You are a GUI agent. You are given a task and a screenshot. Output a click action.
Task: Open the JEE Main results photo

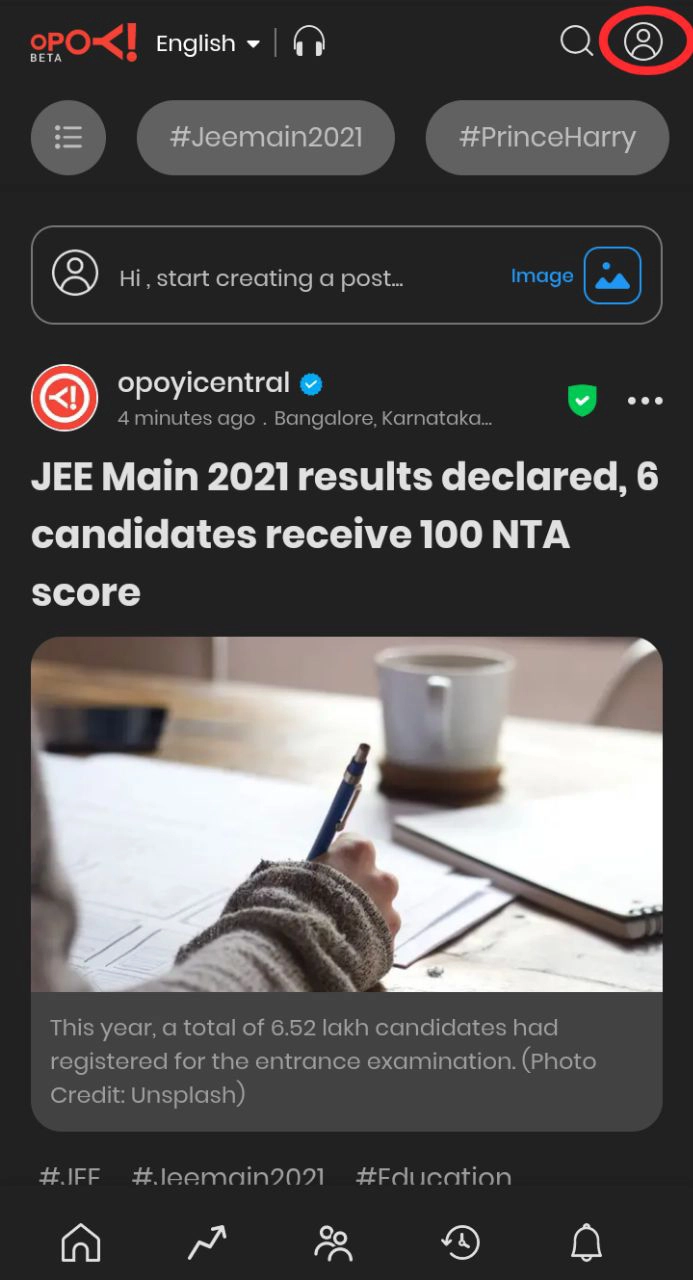[x=346, y=814]
